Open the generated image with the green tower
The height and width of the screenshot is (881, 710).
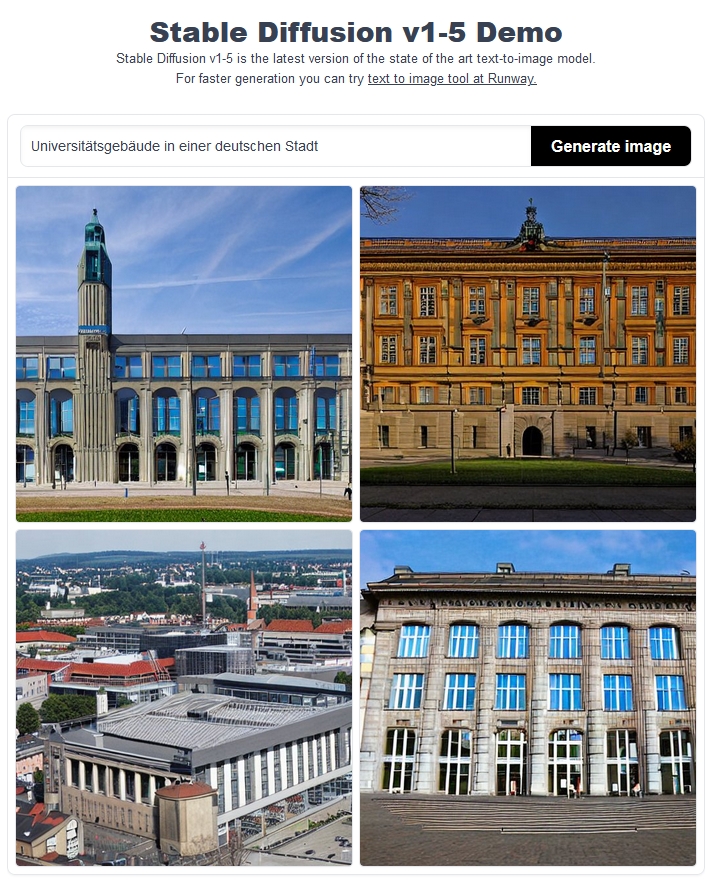(184, 353)
